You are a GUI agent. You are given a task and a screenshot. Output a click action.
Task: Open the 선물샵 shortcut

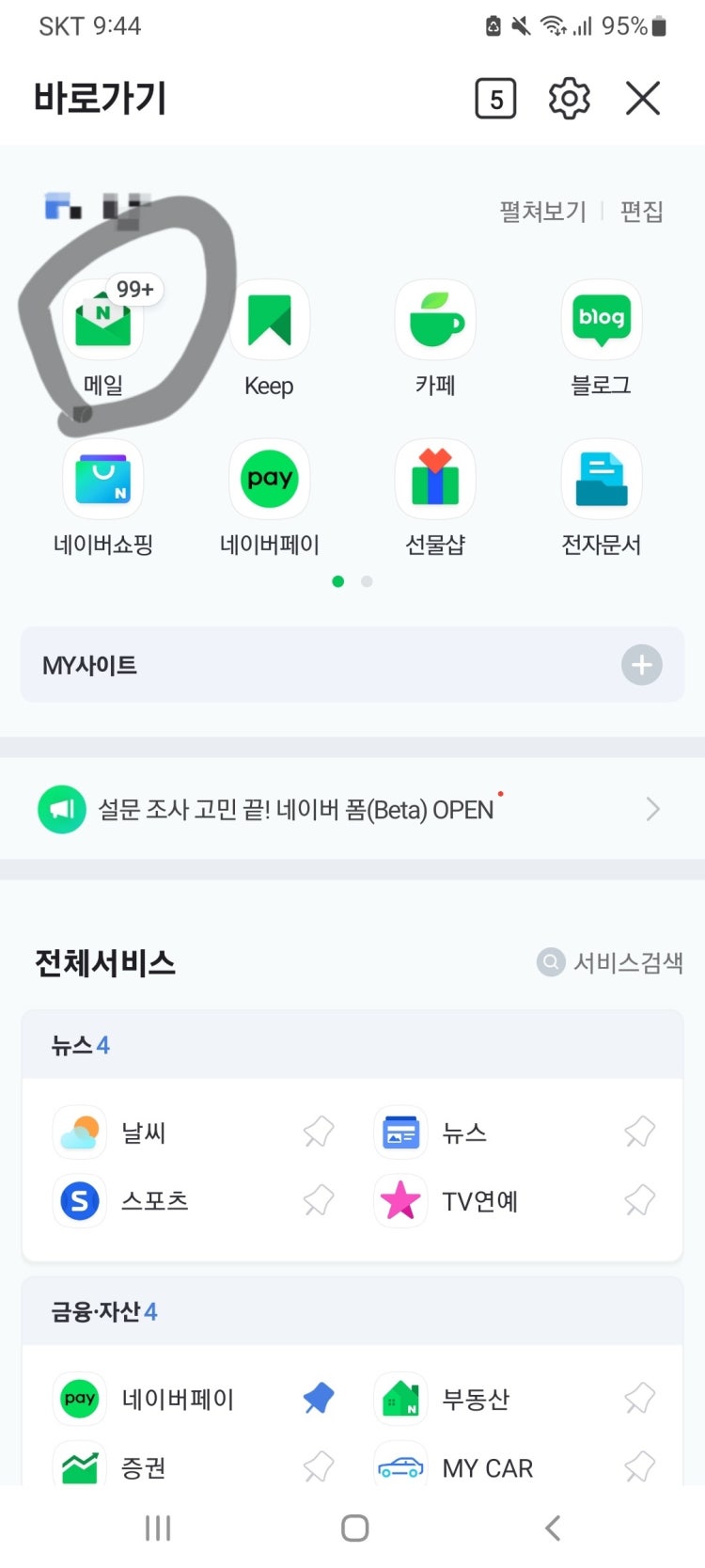tap(435, 480)
